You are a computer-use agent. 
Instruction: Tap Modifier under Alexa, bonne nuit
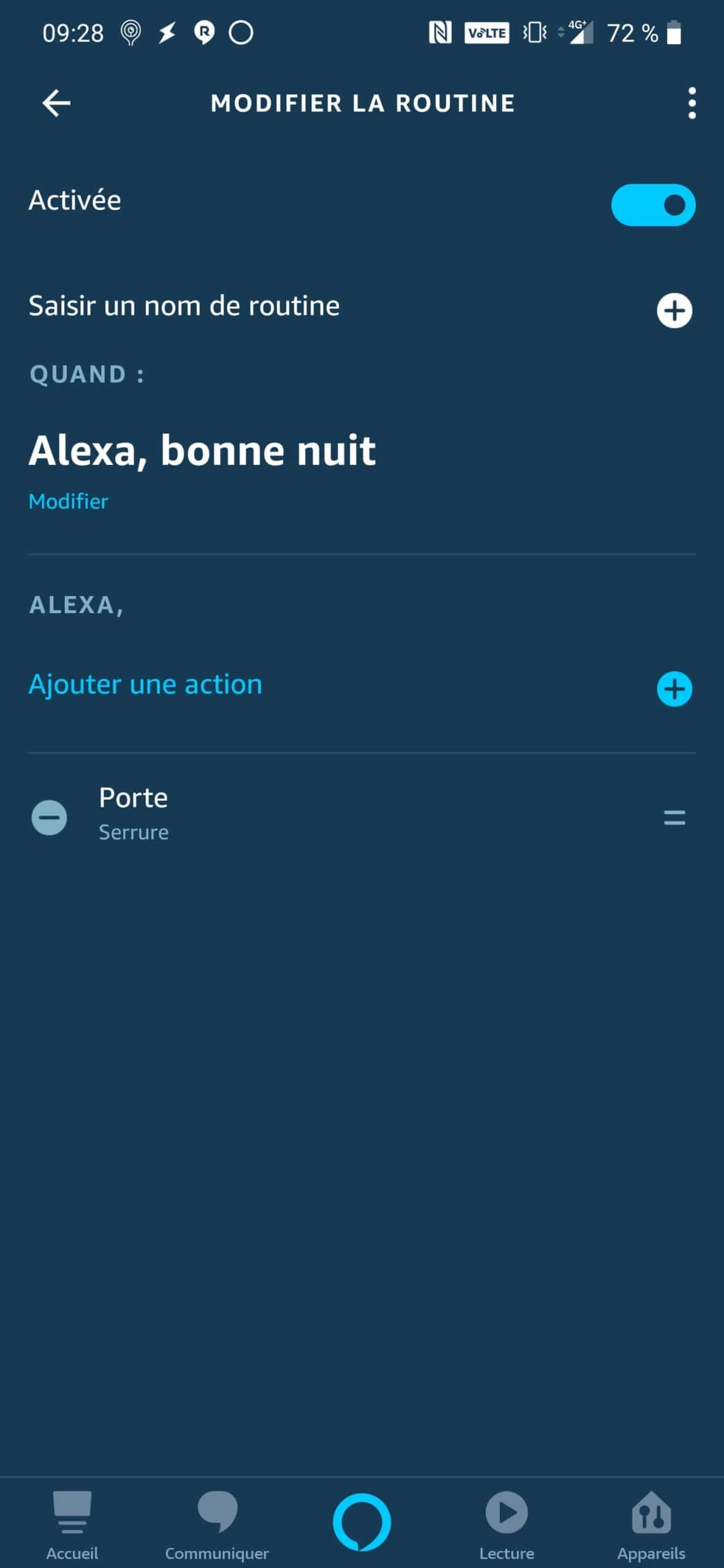click(x=68, y=502)
